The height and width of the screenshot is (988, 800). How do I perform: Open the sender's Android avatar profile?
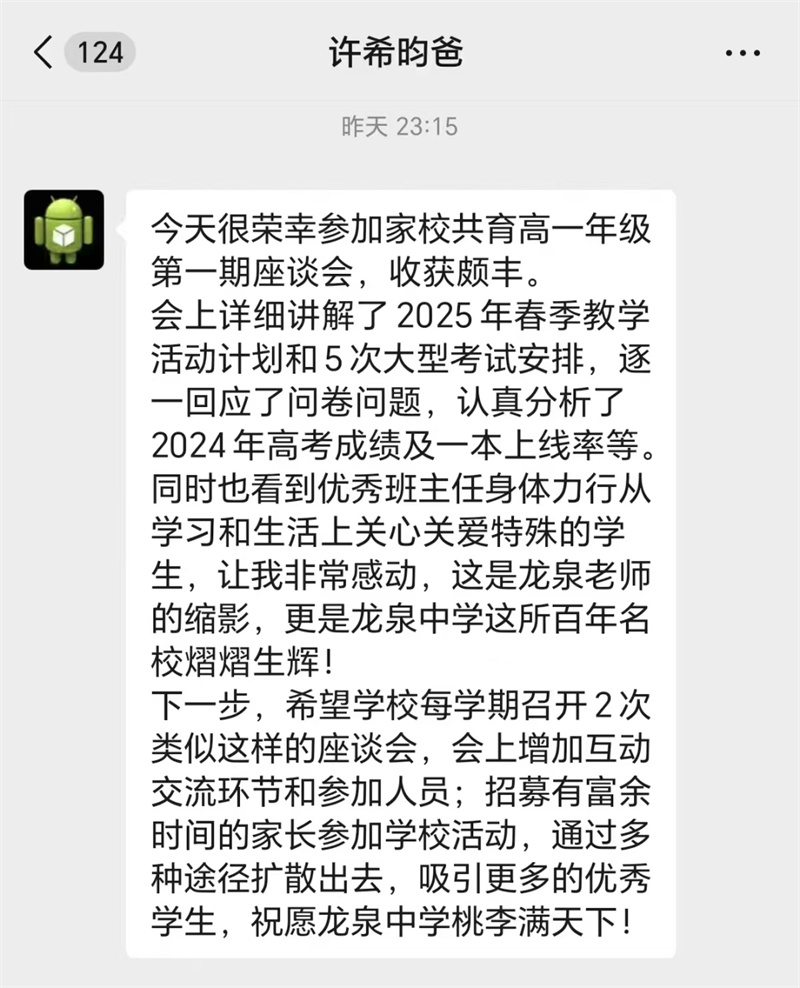click(x=64, y=230)
